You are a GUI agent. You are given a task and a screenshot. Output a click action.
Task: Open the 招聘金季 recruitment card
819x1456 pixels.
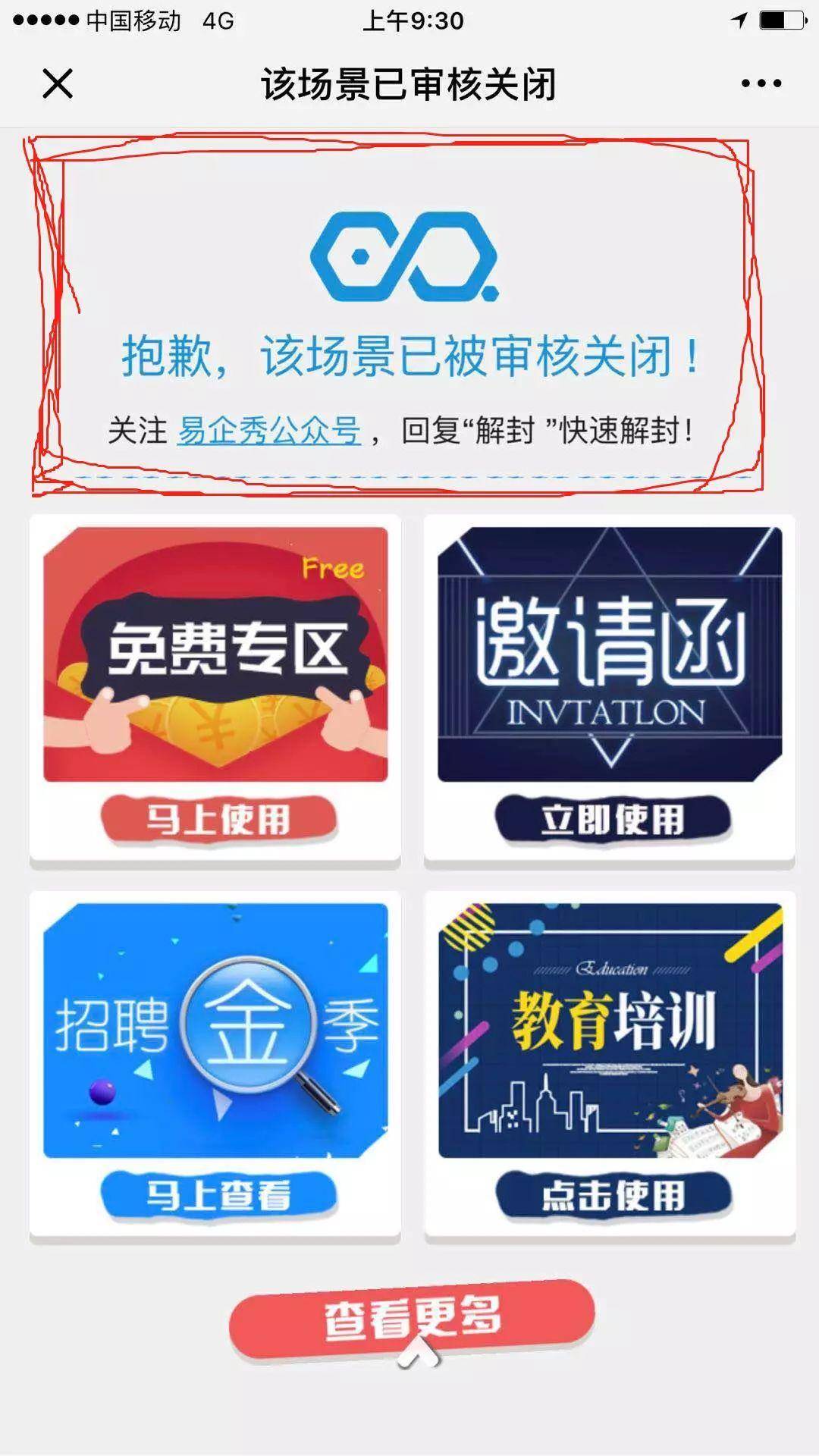[215, 1030]
